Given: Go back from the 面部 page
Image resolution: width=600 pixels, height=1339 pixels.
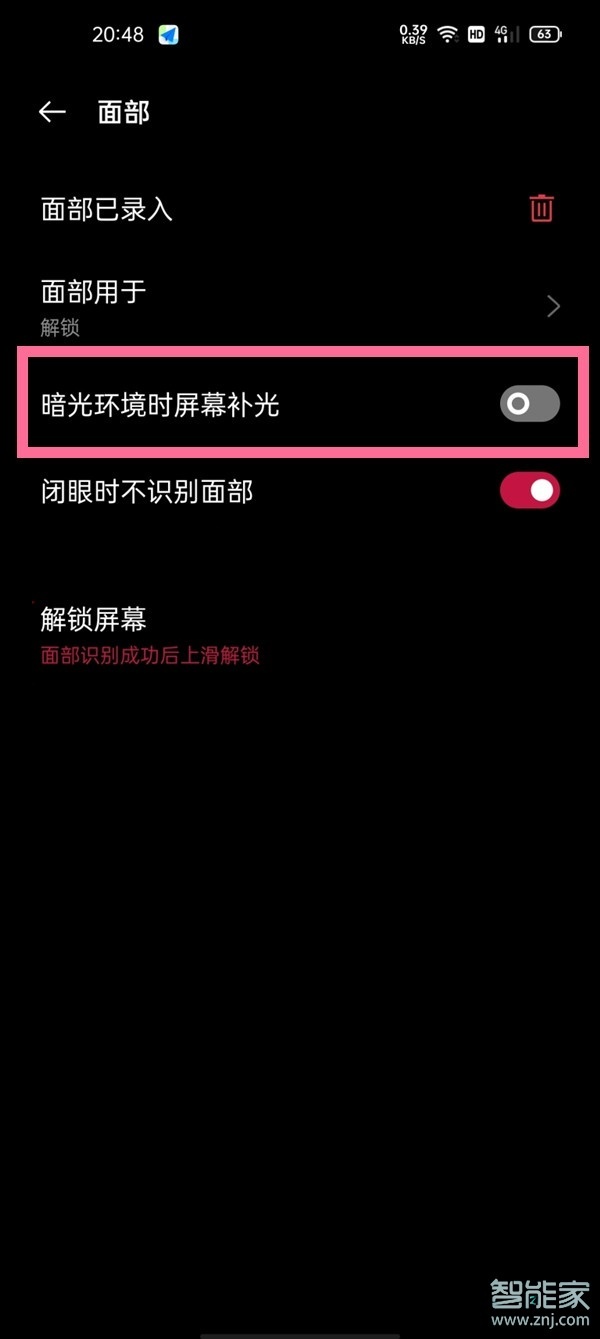Looking at the screenshot, I should 52,112.
